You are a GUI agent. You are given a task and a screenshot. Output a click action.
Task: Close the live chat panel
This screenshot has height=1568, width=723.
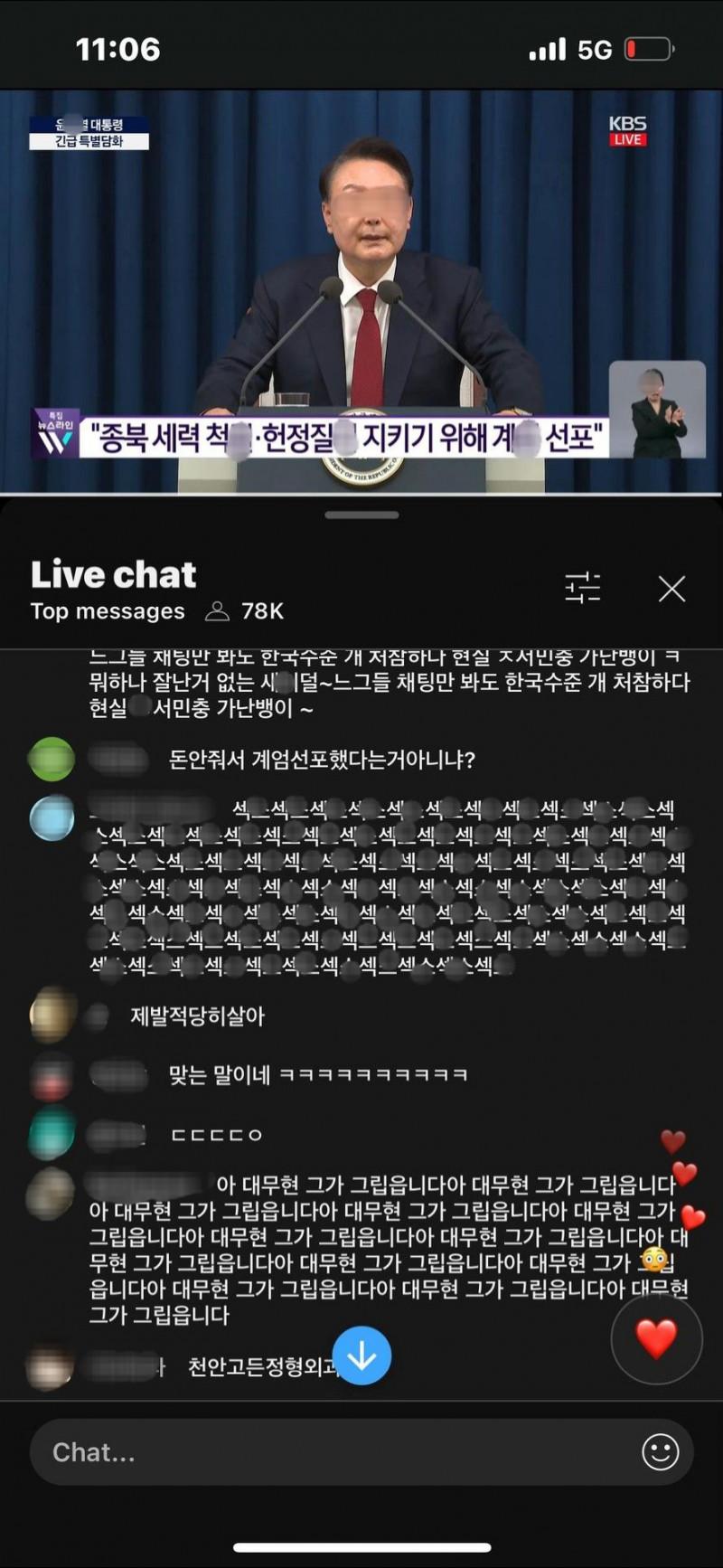pos(671,589)
